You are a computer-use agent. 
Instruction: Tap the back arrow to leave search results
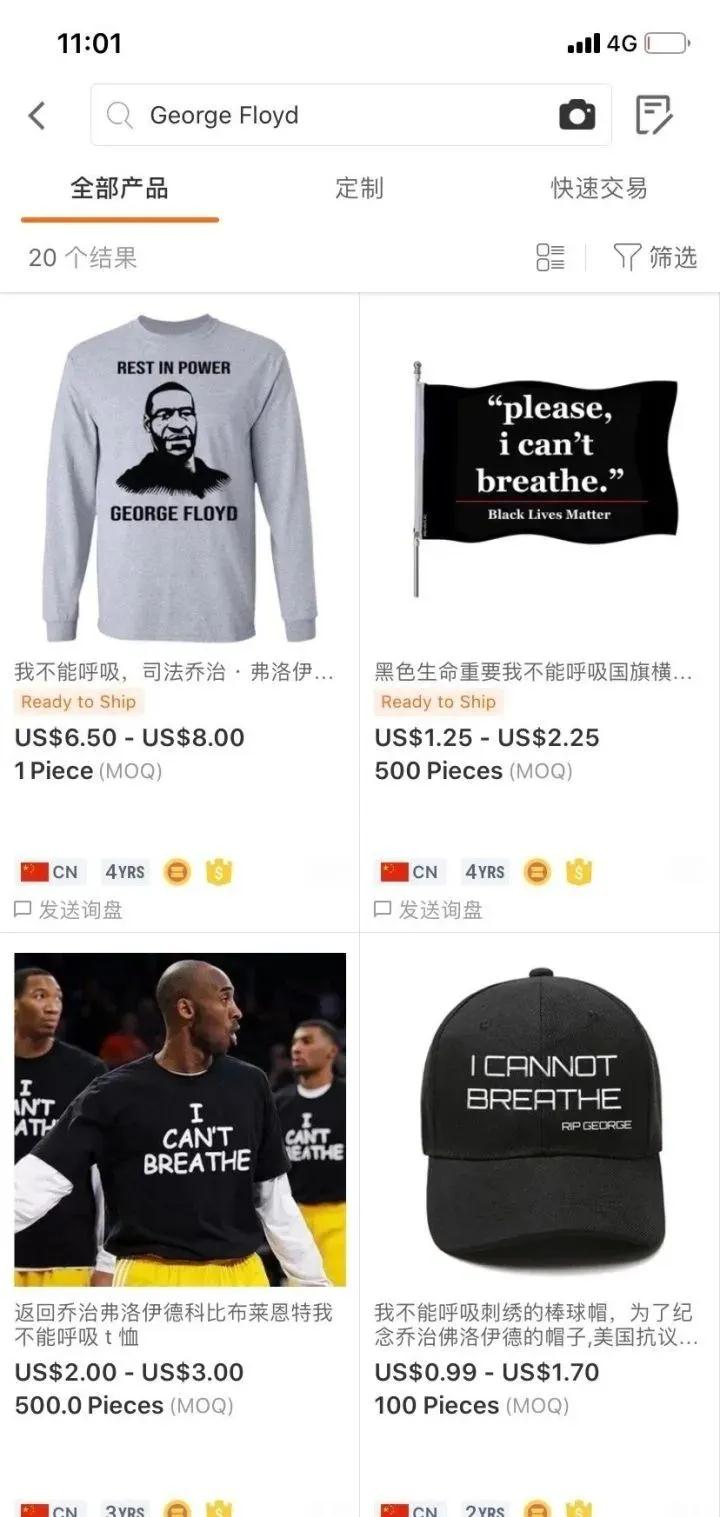[x=37, y=115]
